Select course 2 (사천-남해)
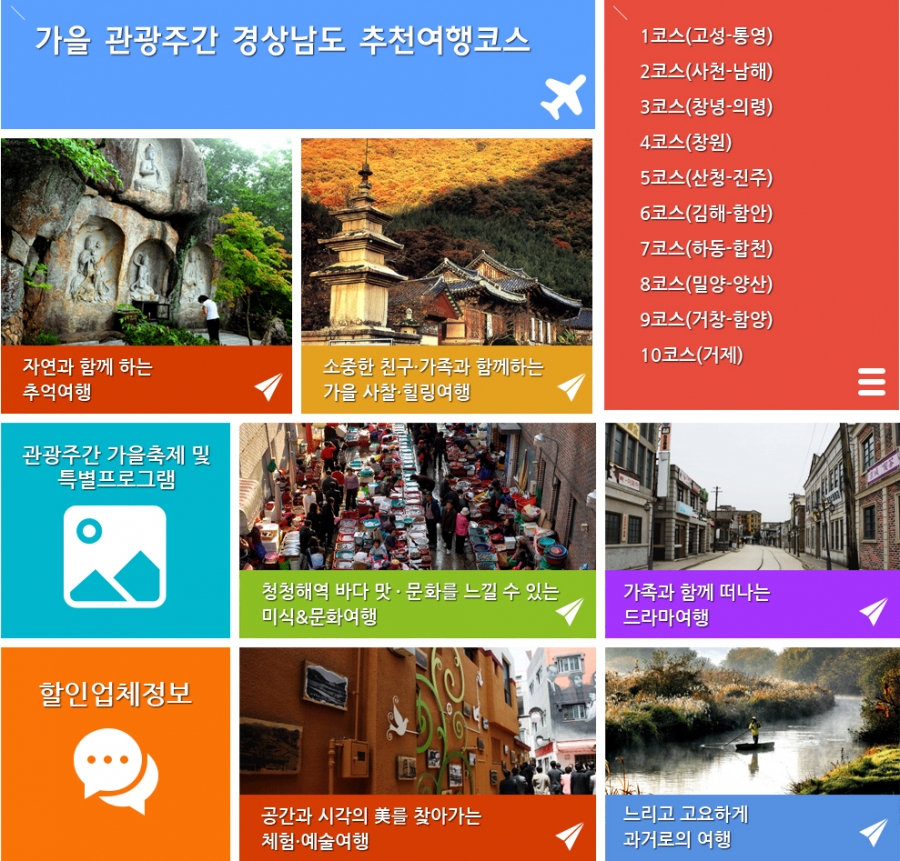 click(706, 72)
